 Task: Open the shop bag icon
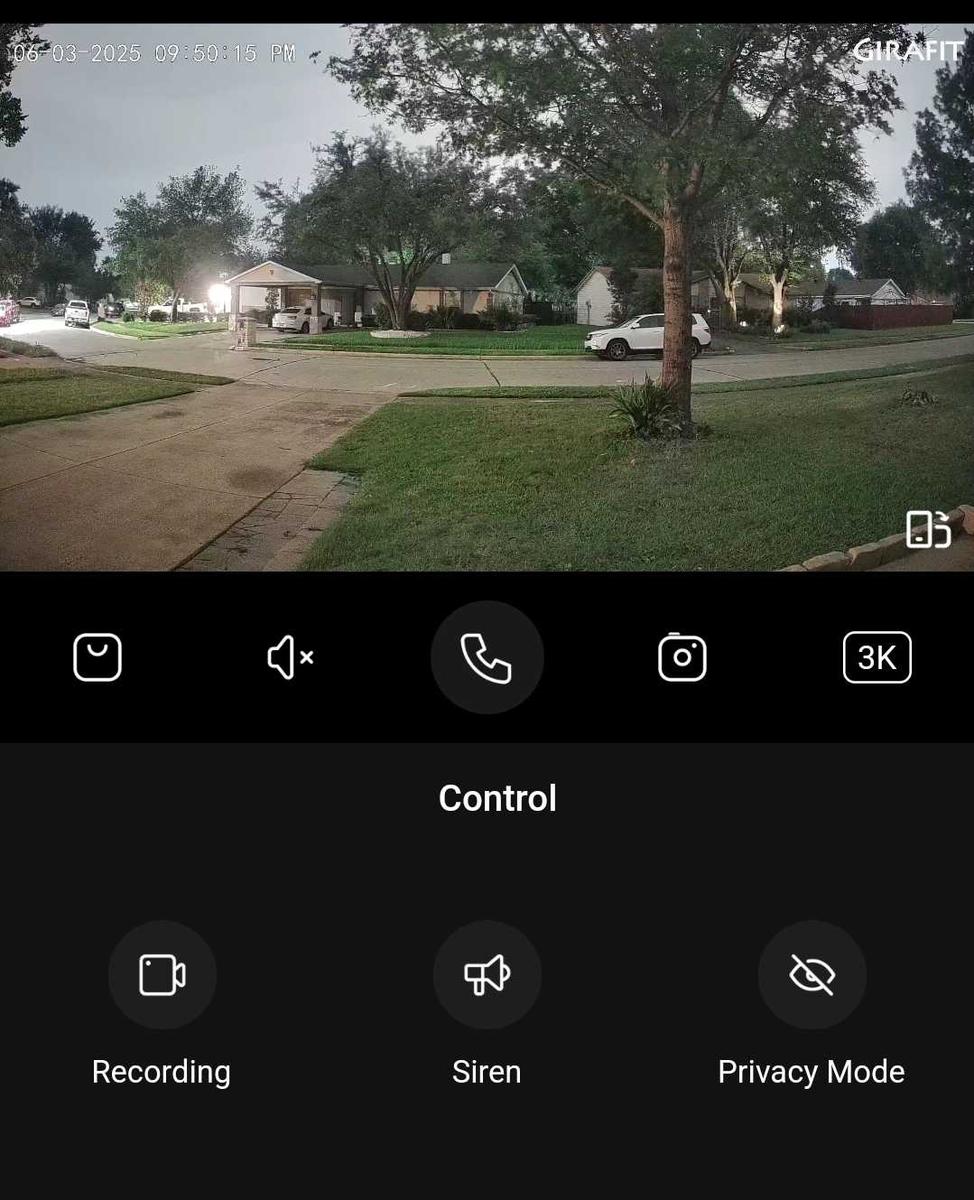coord(97,657)
